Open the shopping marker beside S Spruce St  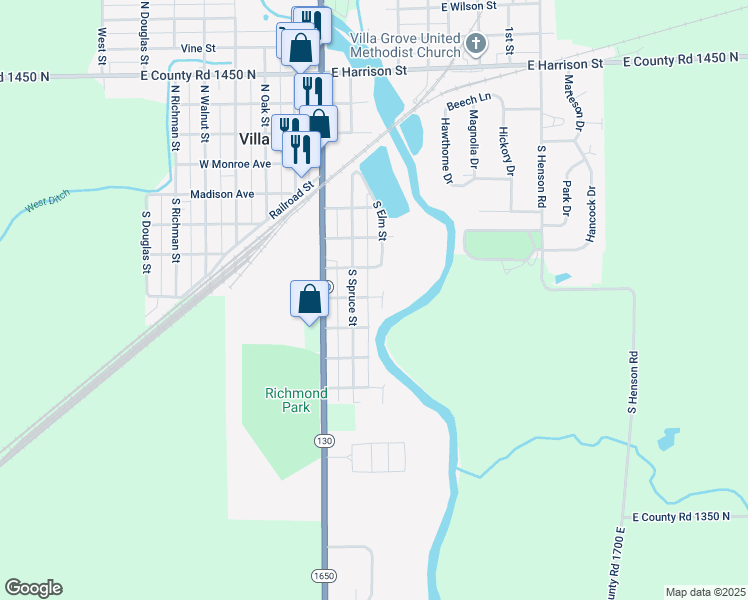click(x=309, y=299)
